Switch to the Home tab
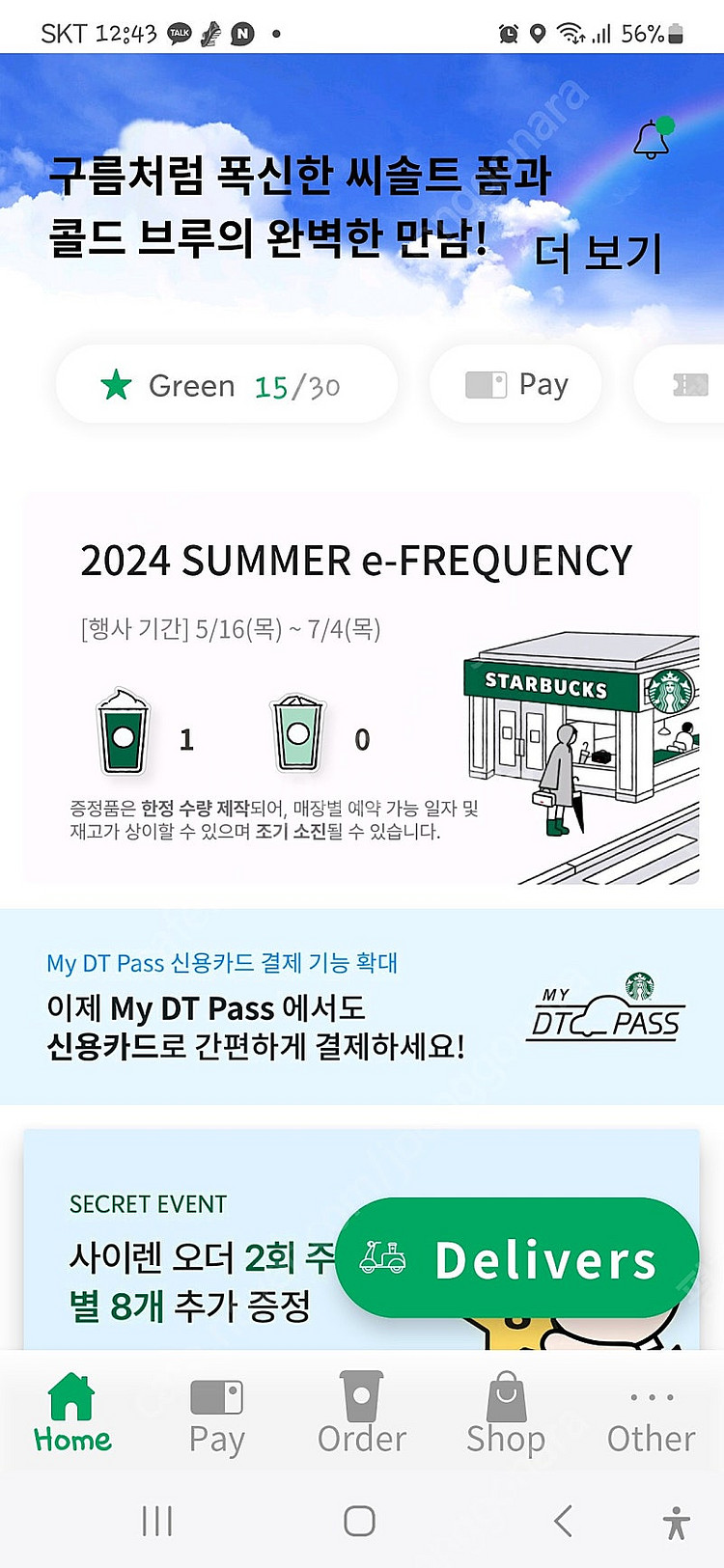 click(72, 1413)
